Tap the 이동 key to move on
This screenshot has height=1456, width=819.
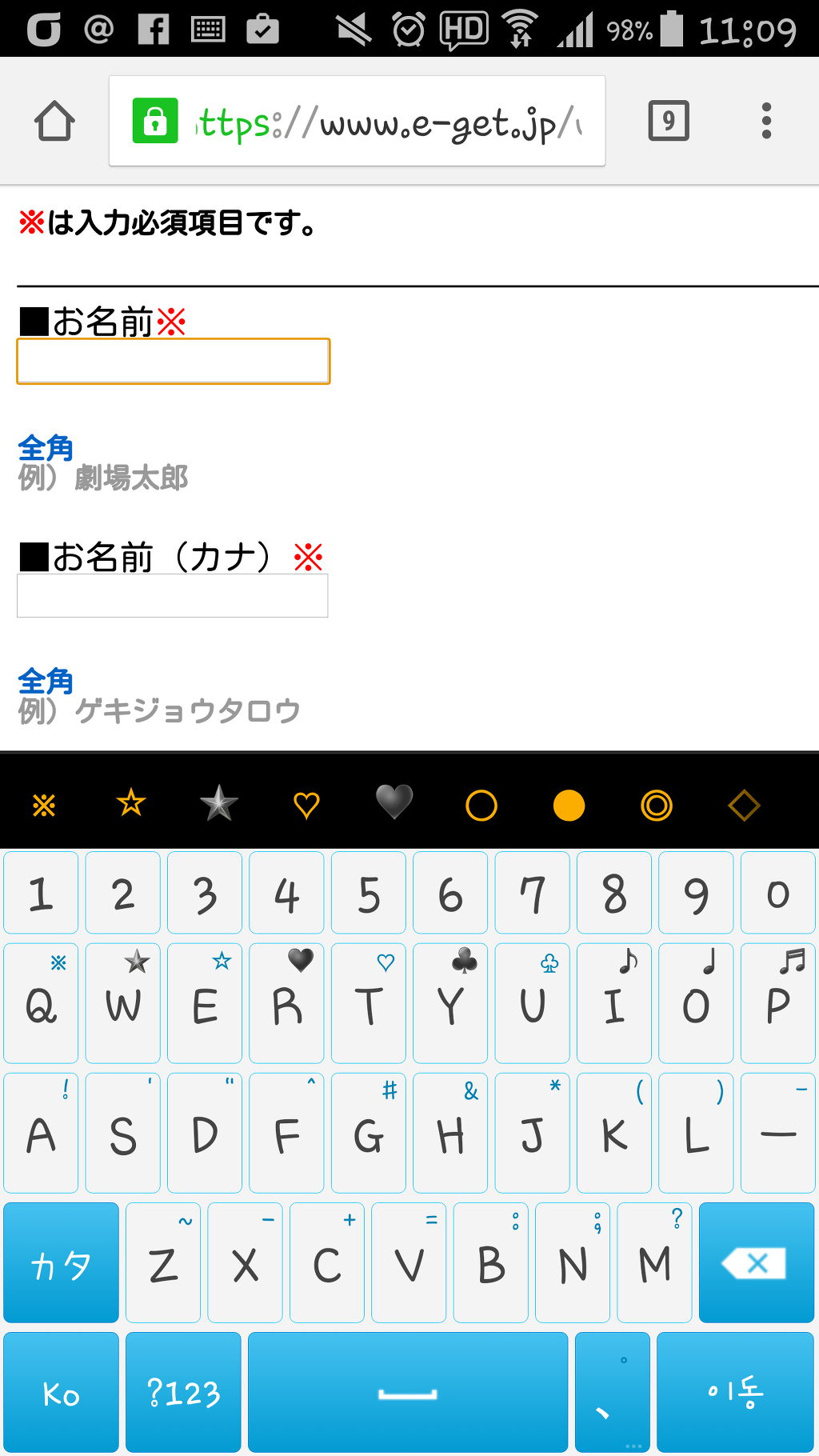(735, 1393)
